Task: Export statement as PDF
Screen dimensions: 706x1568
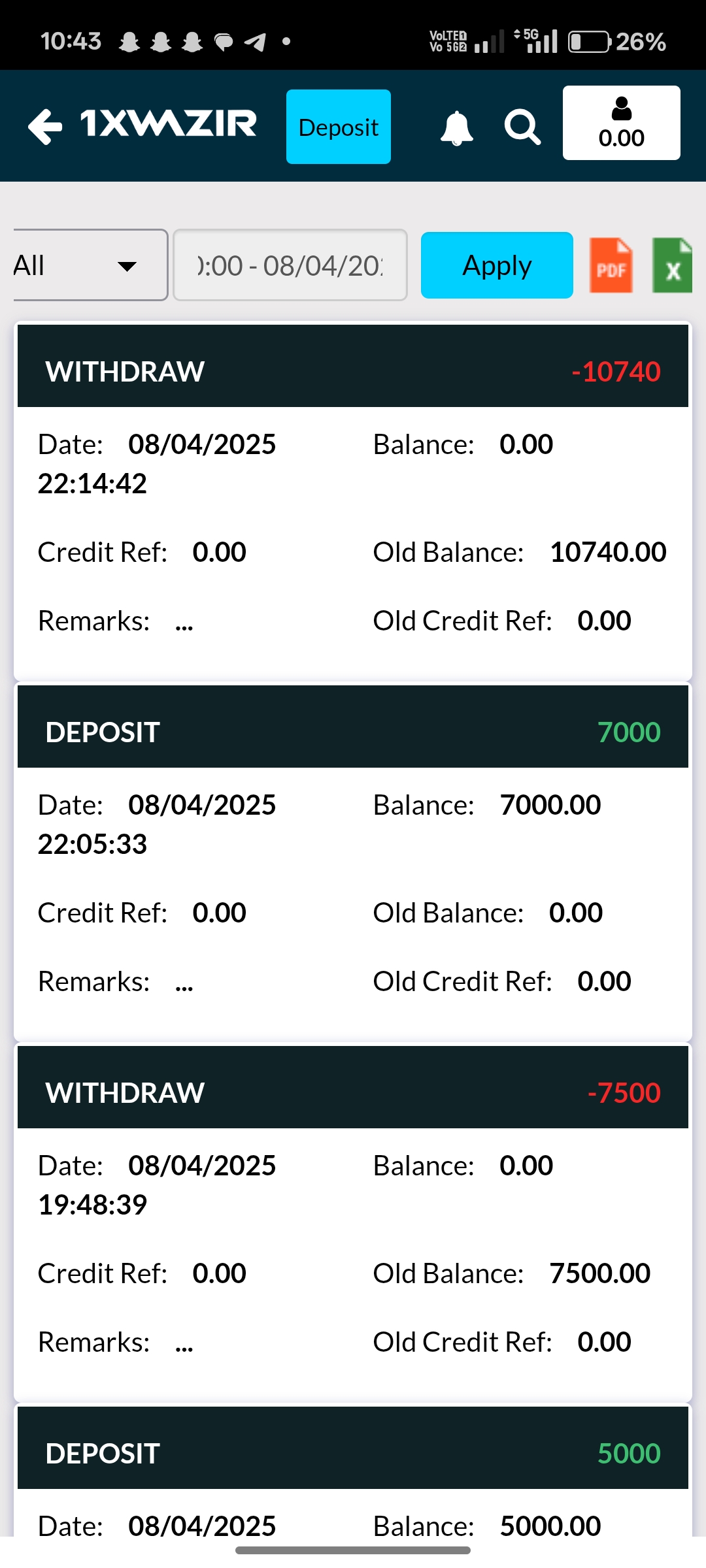Action: tap(611, 266)
